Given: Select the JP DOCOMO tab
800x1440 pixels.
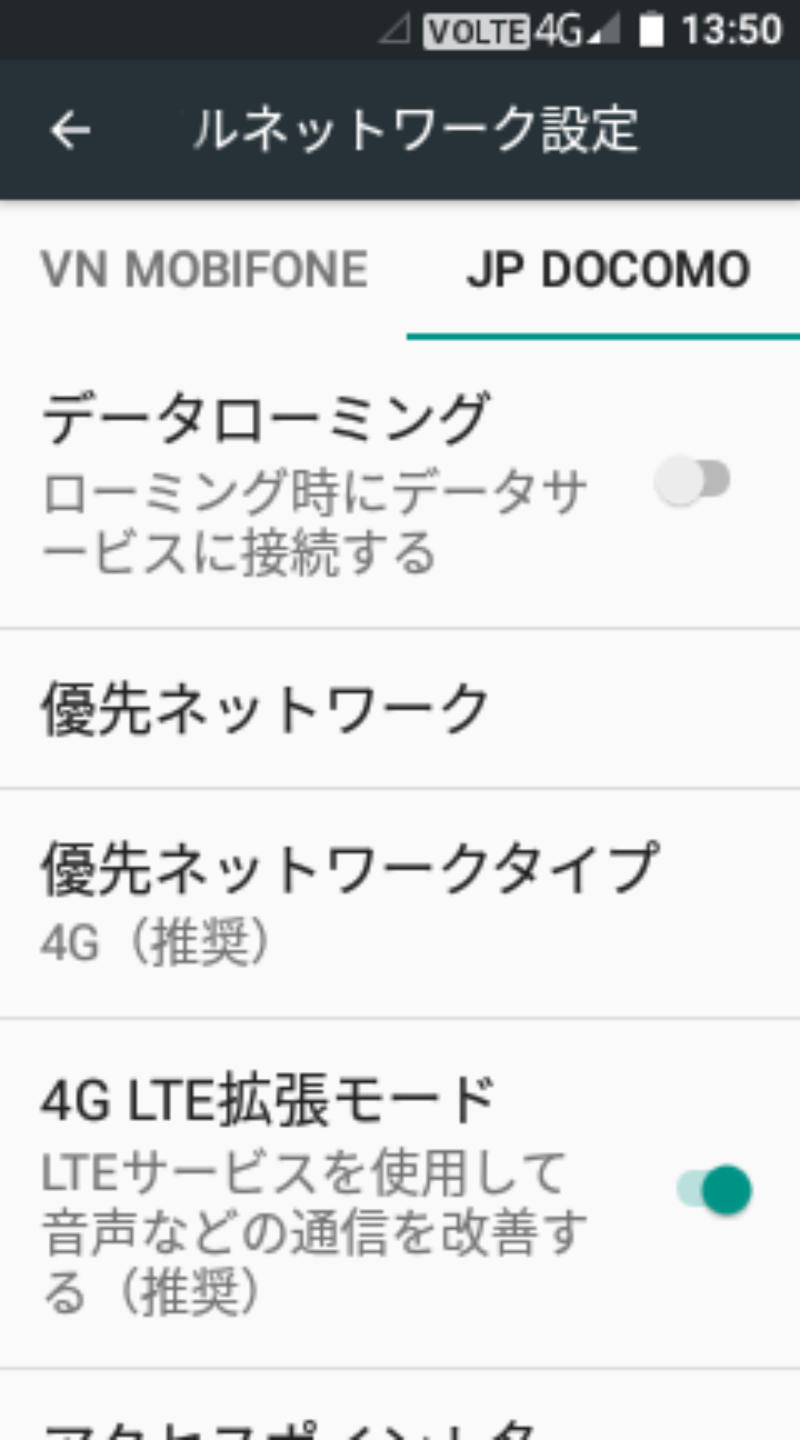Looking at the screenshot, I should coord(608,270).
